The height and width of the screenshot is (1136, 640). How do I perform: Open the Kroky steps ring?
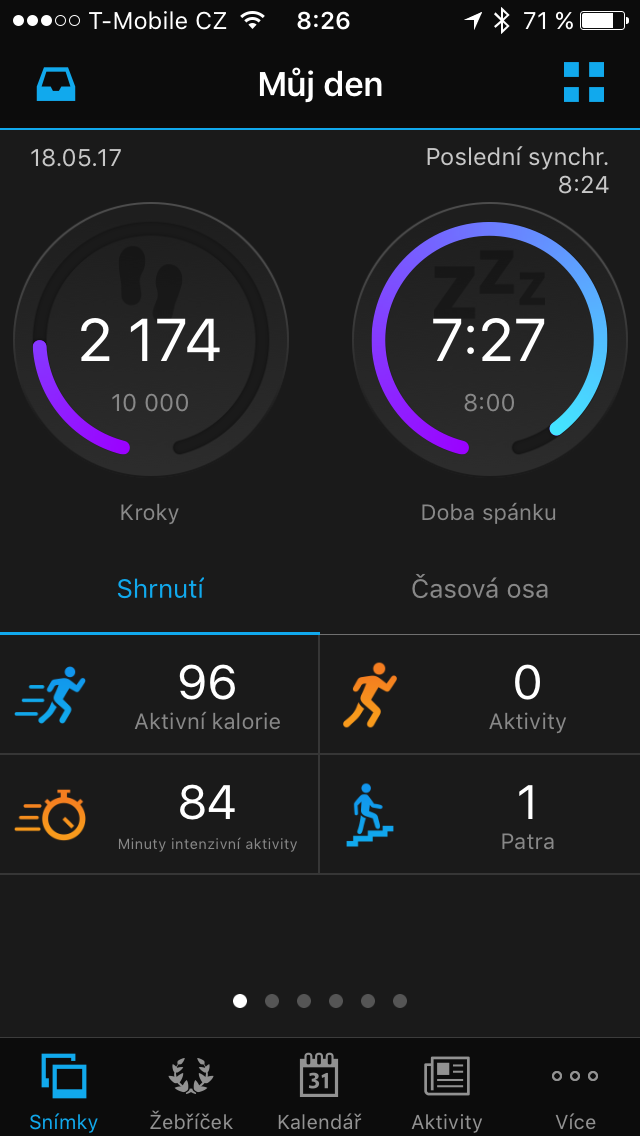(151, 339)
